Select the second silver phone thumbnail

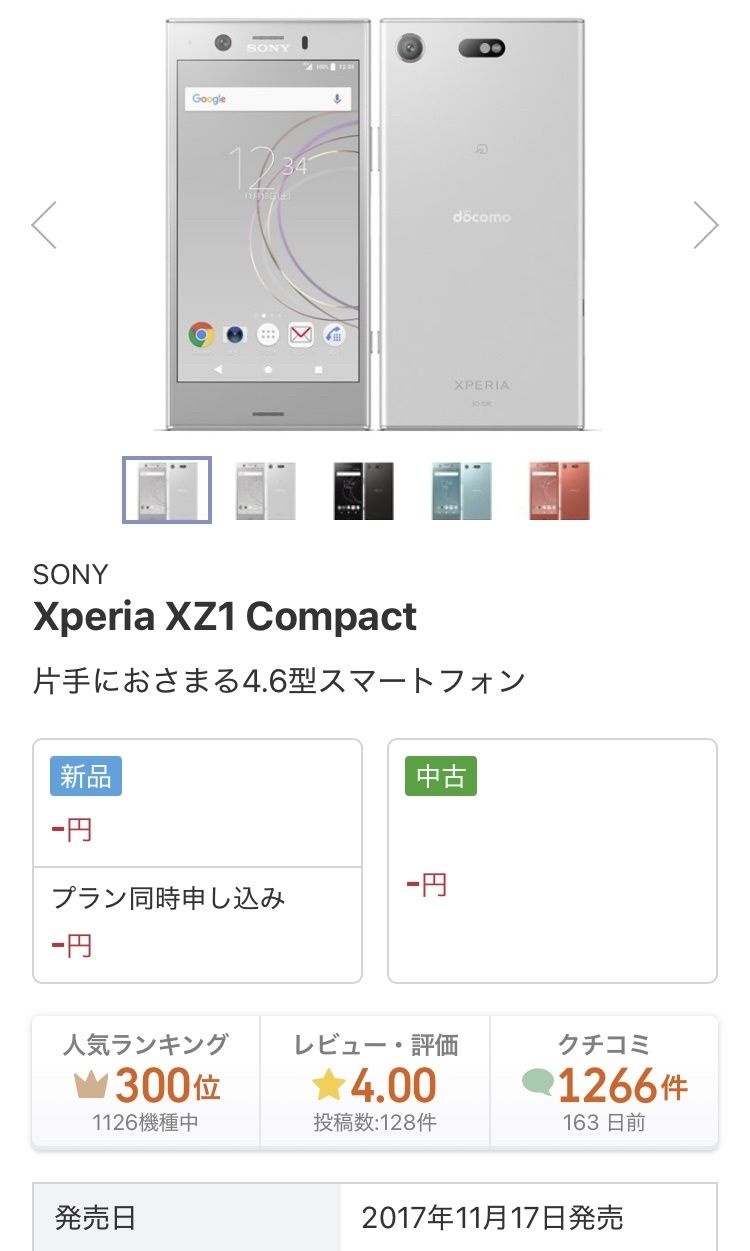[x=265, y=490]
